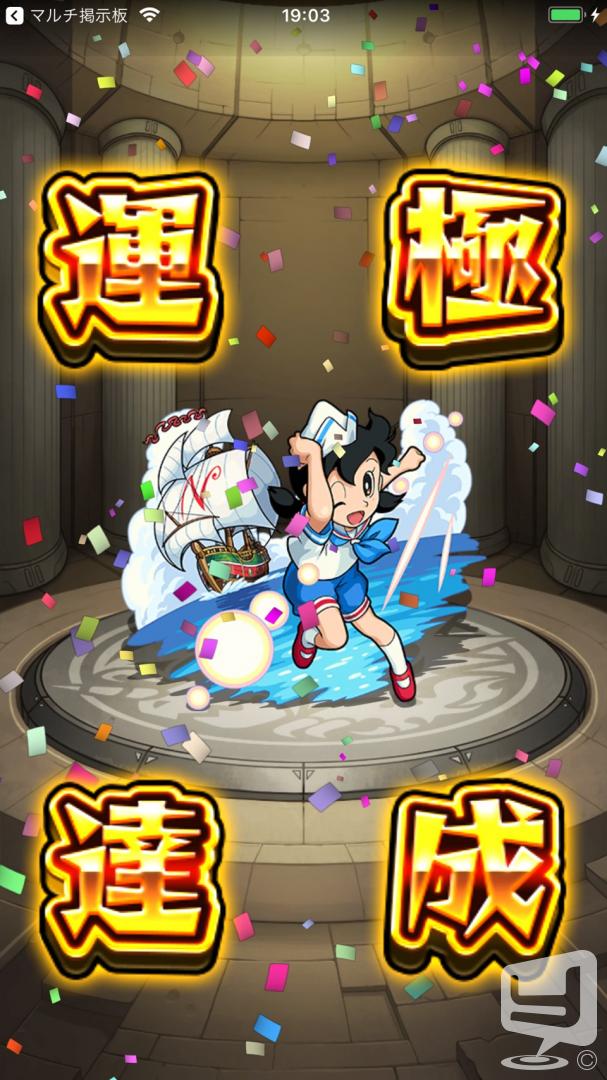Return to マルチ掲示板 app via back breadcrumb

(x=67, y=15)
